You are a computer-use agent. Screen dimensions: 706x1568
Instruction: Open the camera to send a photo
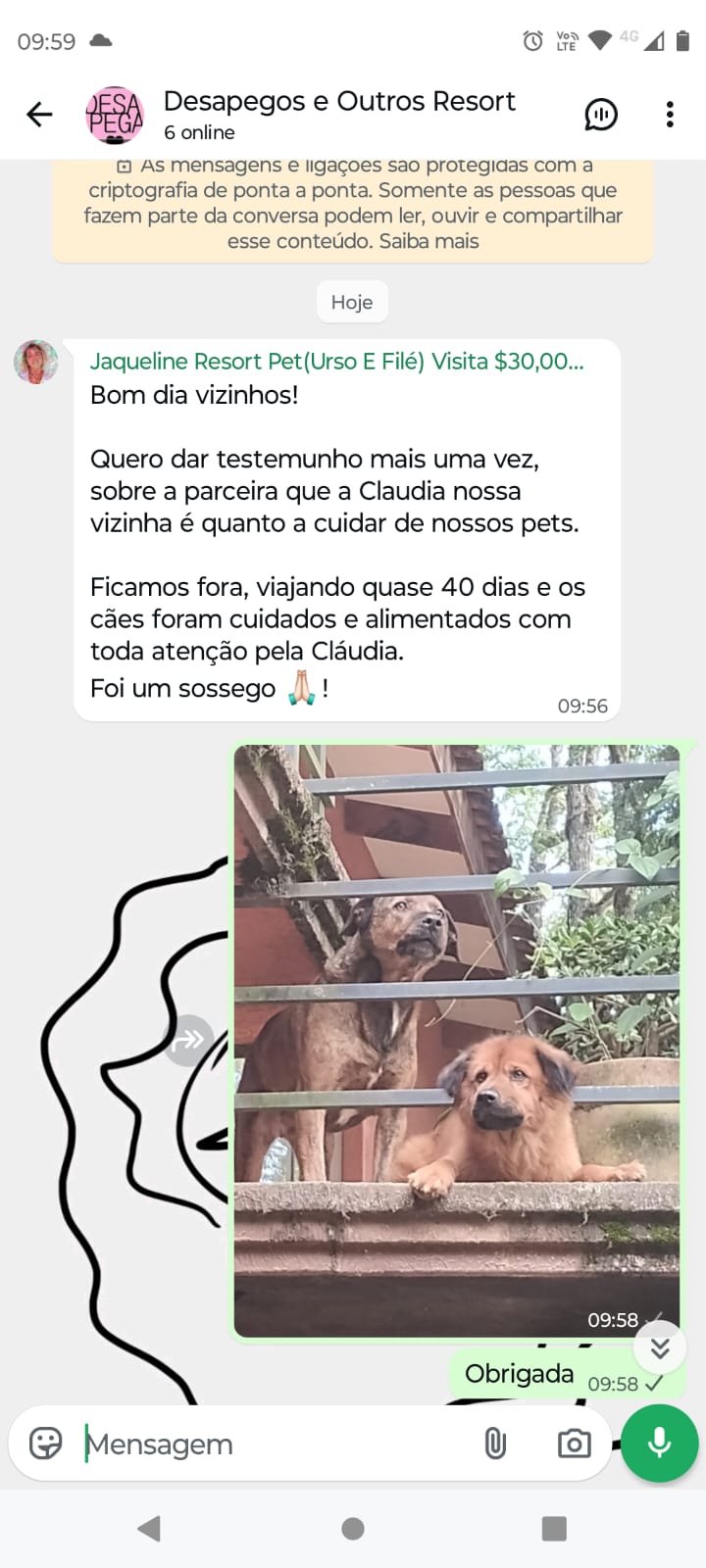(574, 1444)
